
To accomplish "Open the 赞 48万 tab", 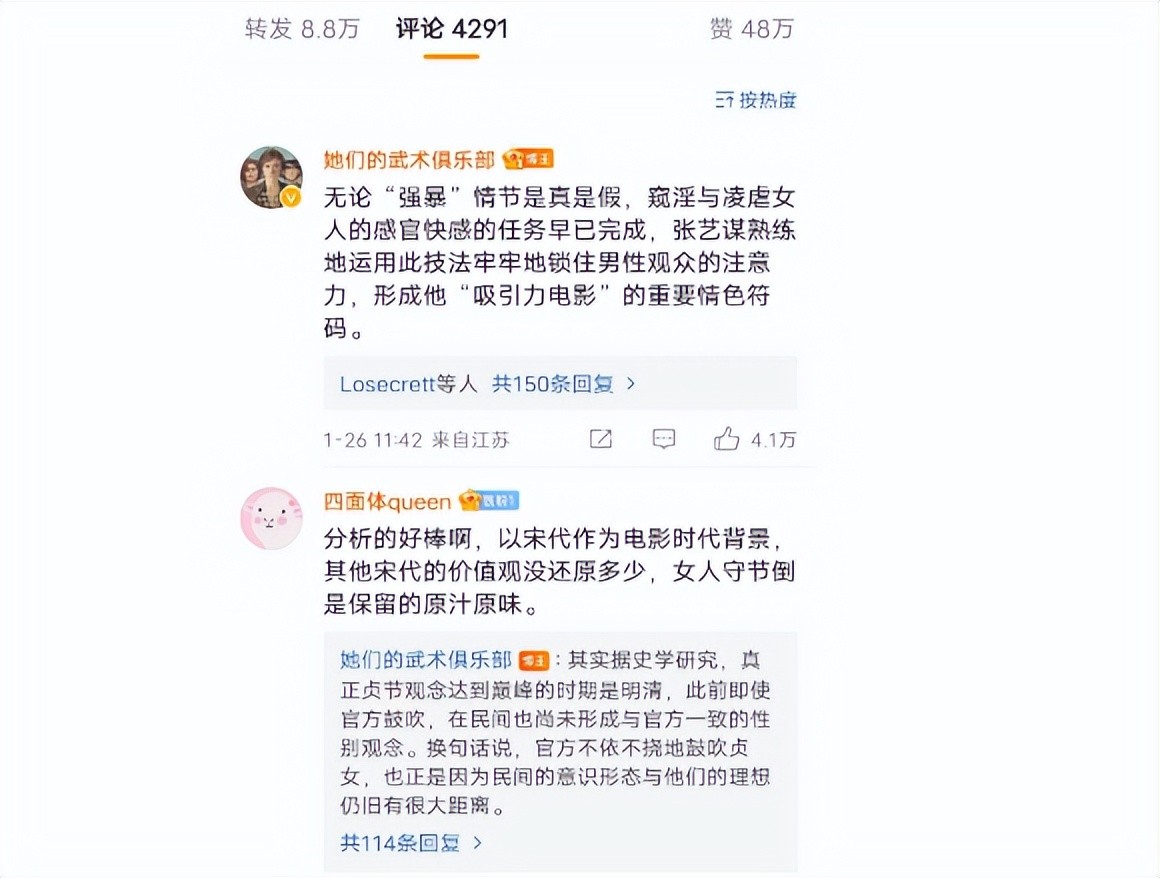I will (x=751, y=29).
